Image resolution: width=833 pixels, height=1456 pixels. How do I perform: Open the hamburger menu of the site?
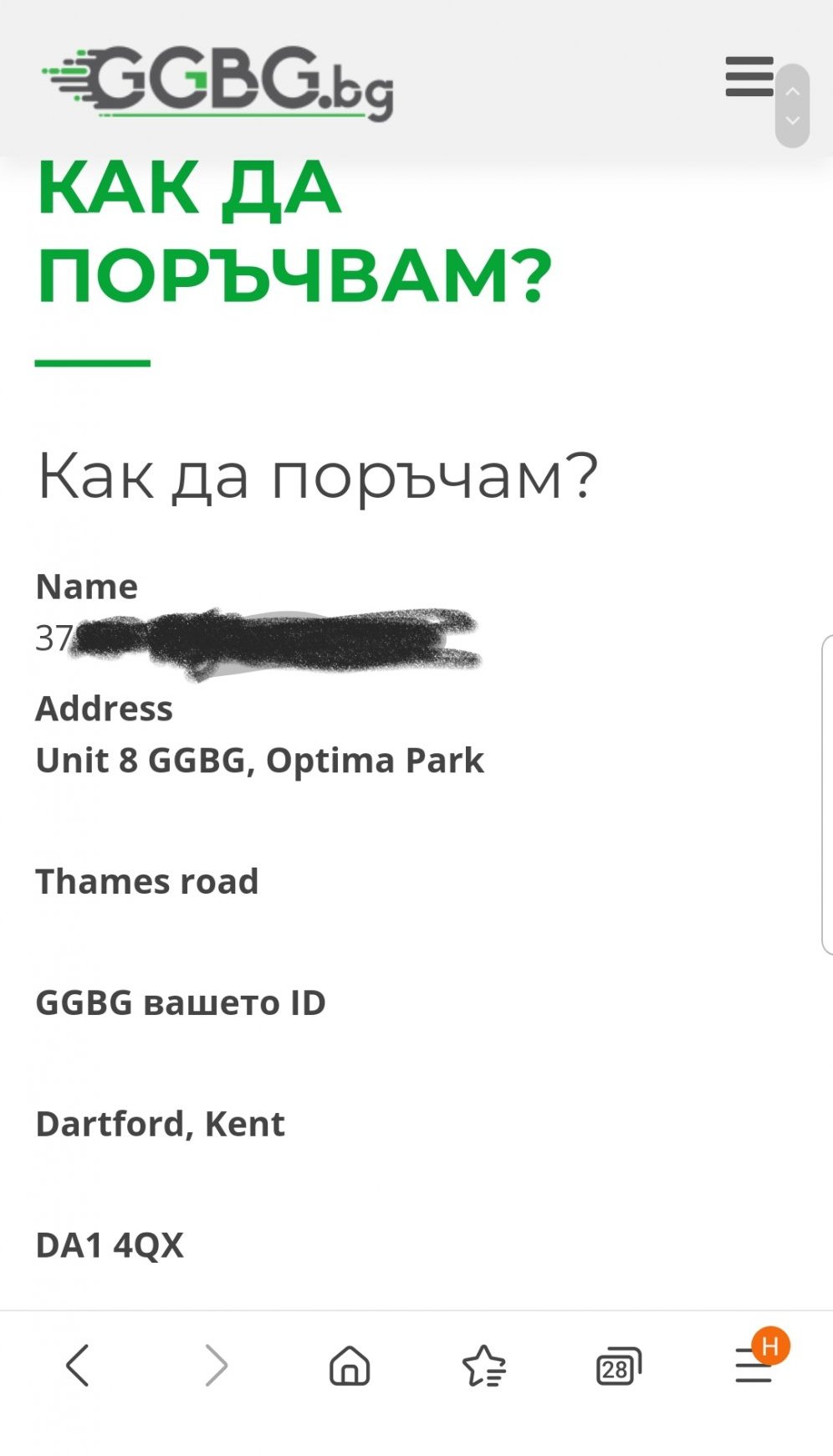click(x=749, y=77)
